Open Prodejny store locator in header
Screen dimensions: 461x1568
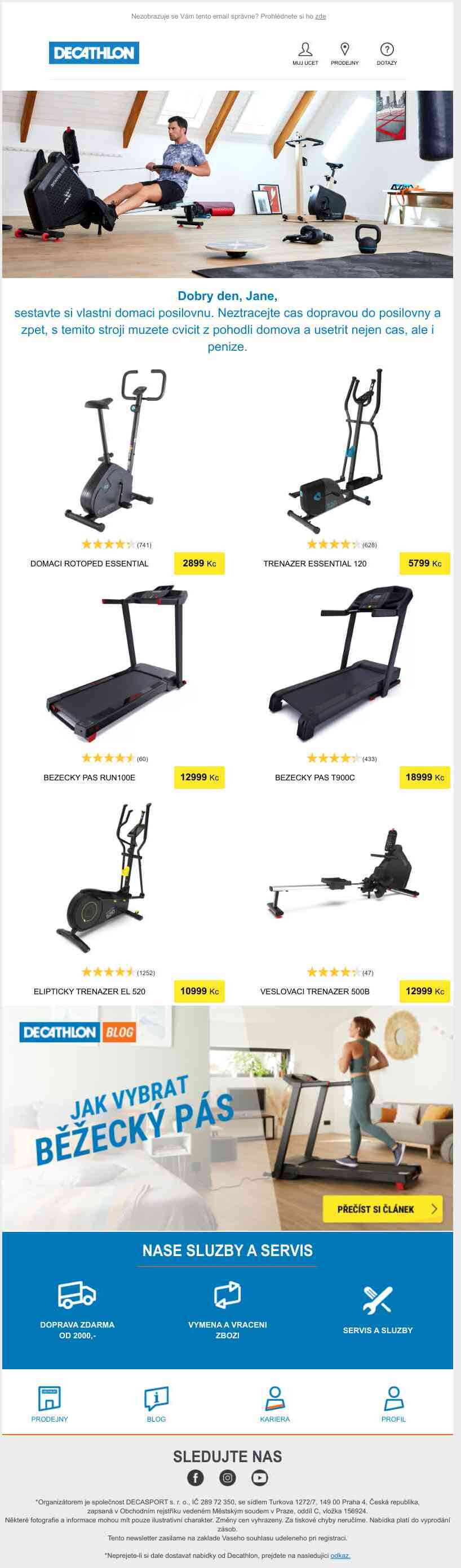pos(345,53)
